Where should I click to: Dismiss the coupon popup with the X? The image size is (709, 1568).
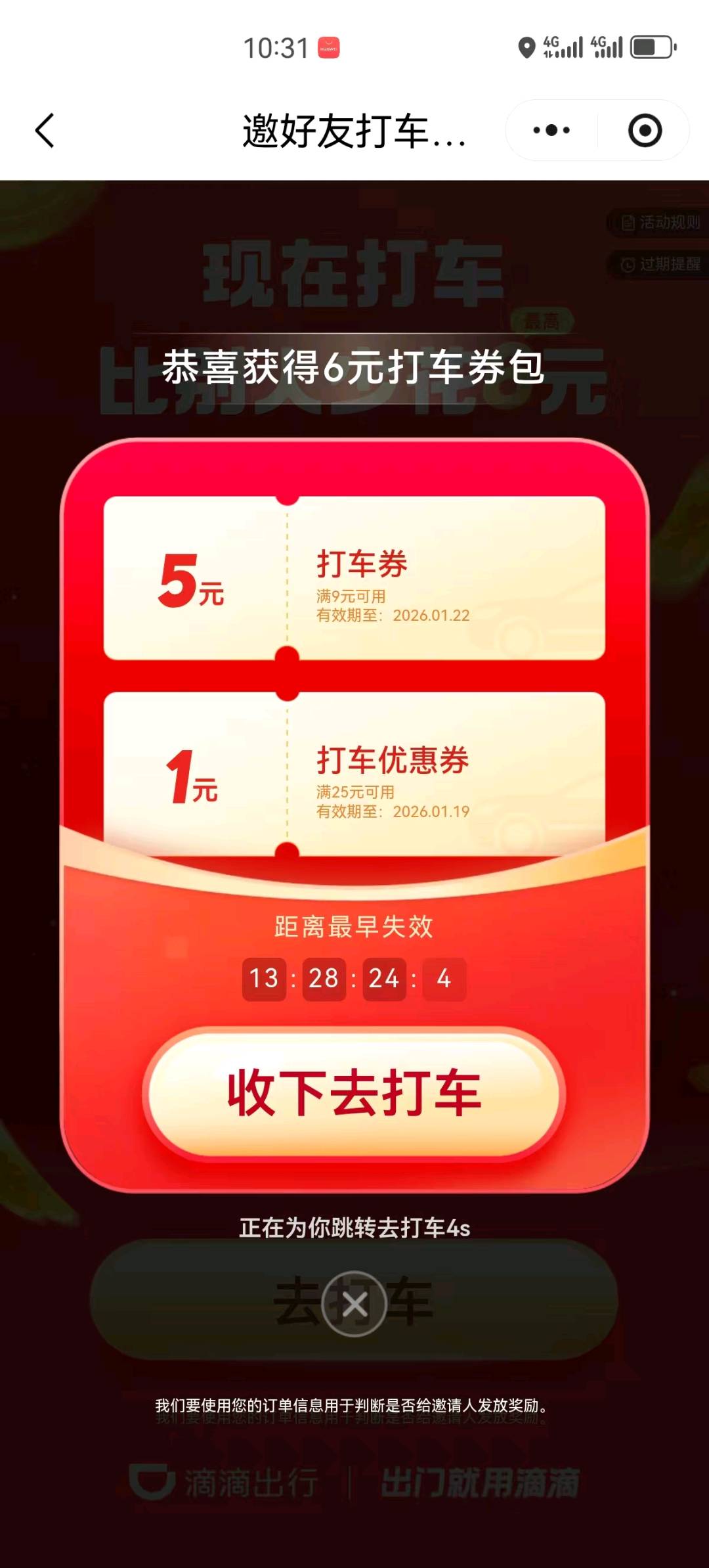(354, 1304)
